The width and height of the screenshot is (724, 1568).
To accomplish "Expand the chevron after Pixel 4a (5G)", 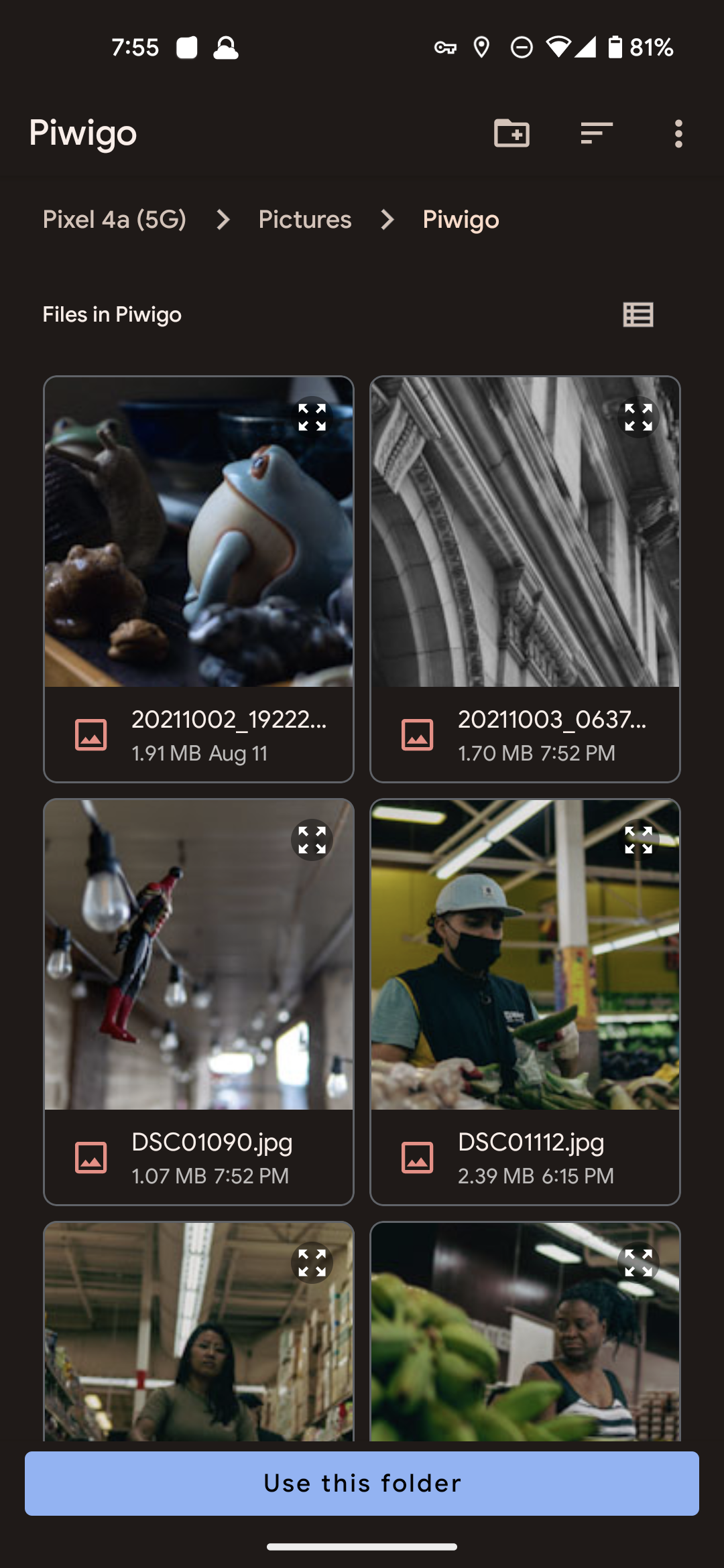I will tap(223, 219).
